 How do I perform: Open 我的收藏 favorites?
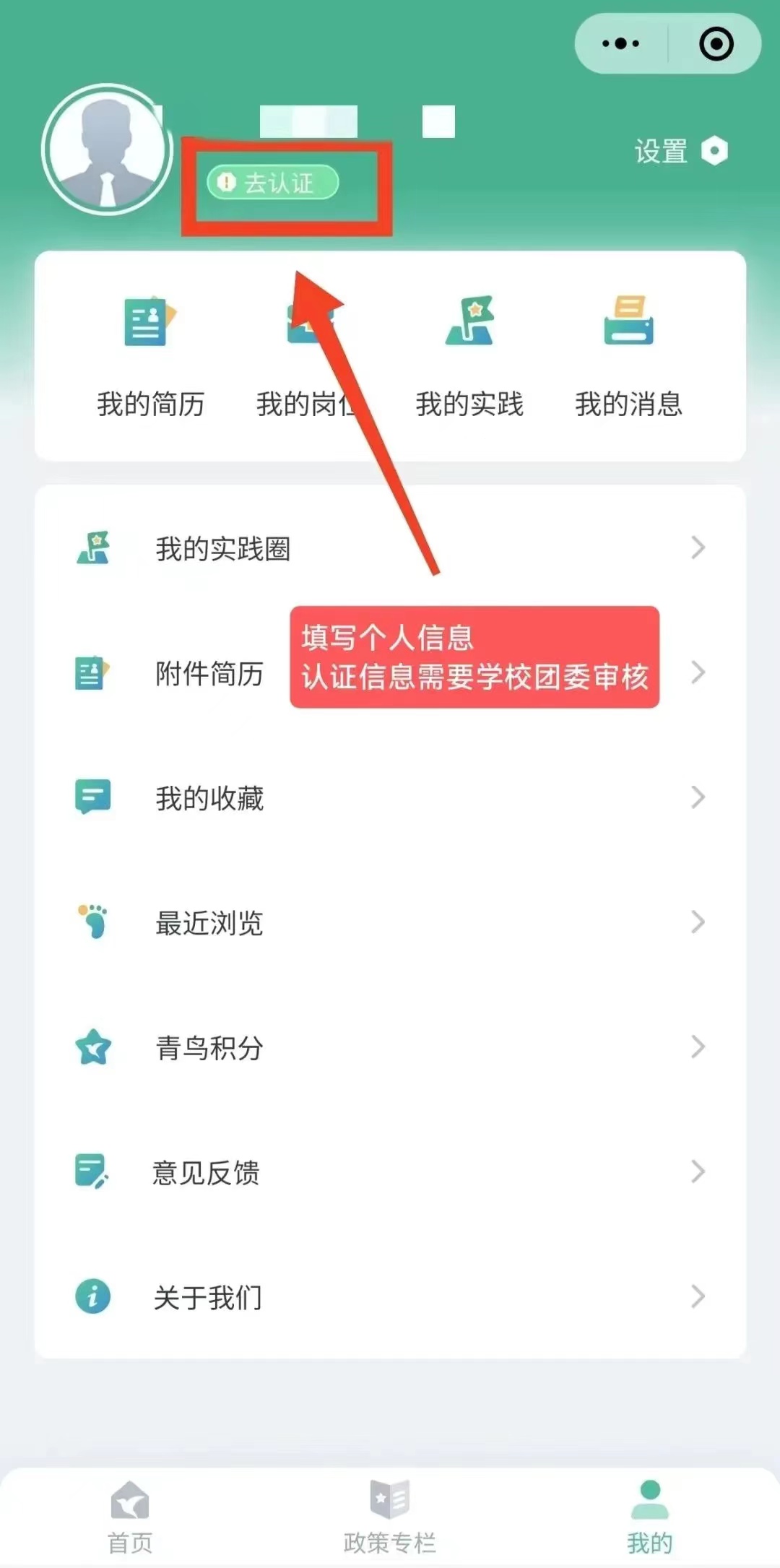[390, 798]
